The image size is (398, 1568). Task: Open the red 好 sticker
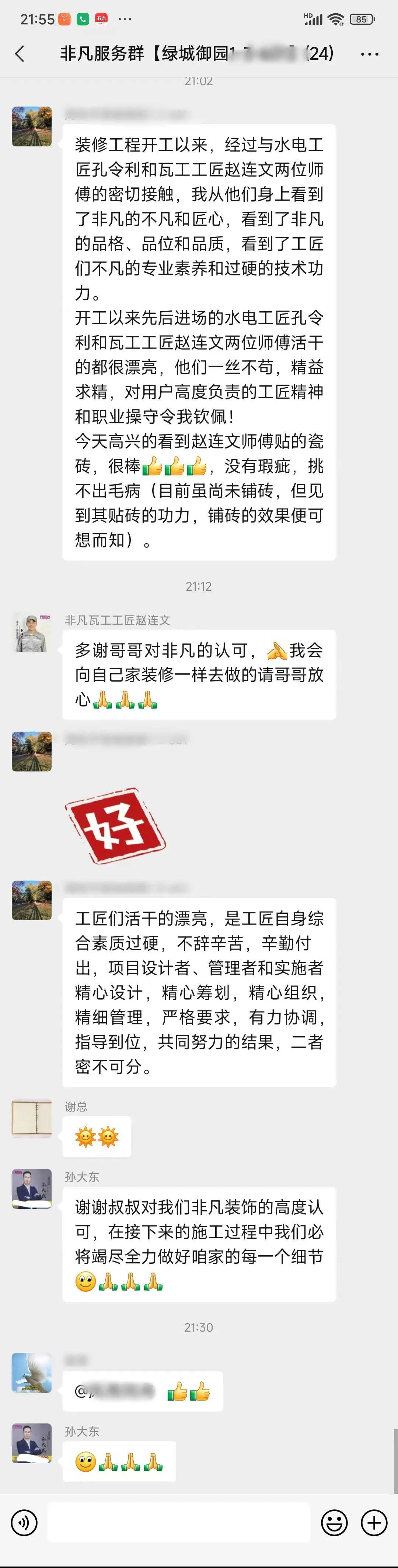point(116,825)
